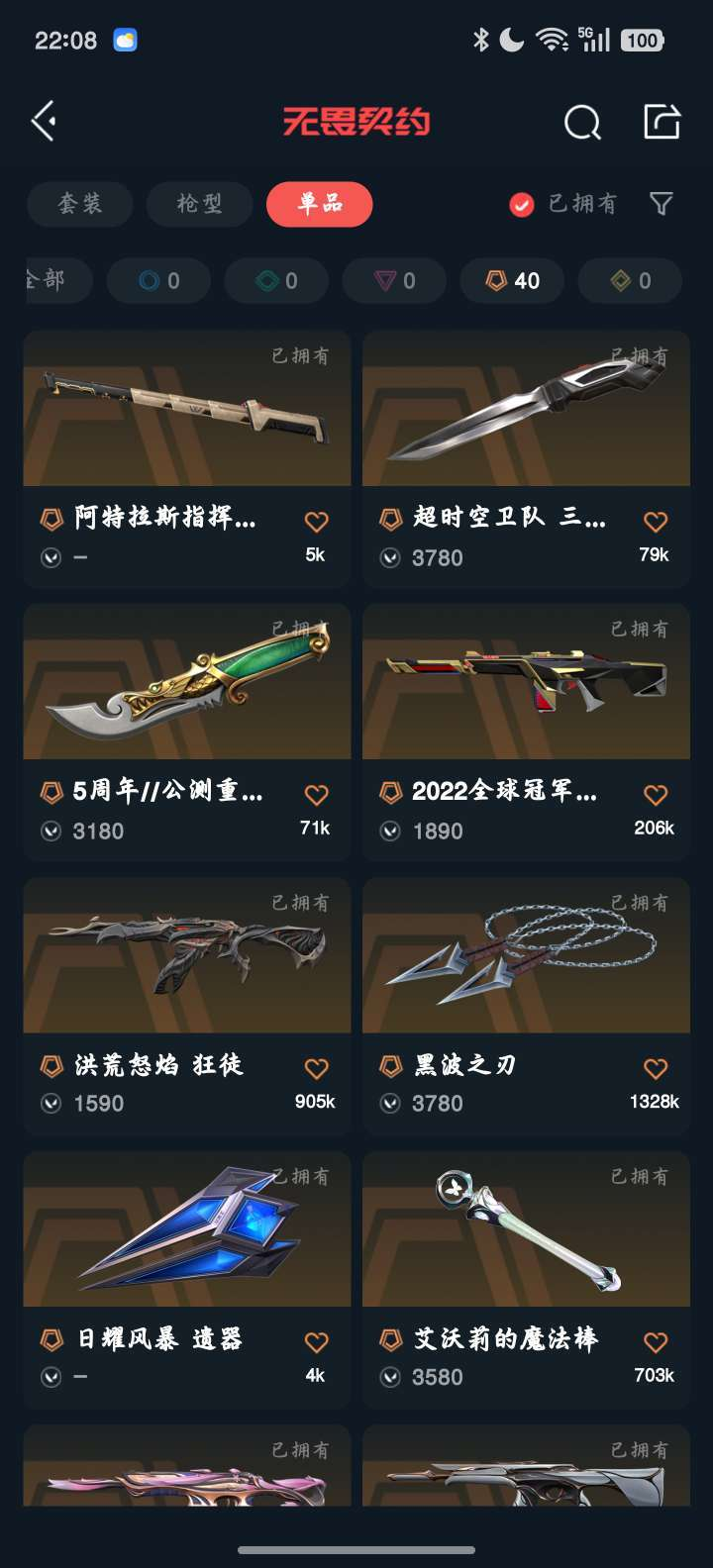This screenshot has width=713, height=1568.
Task: Open the 超时空卫队 knife card
Action: click(526, 459)
